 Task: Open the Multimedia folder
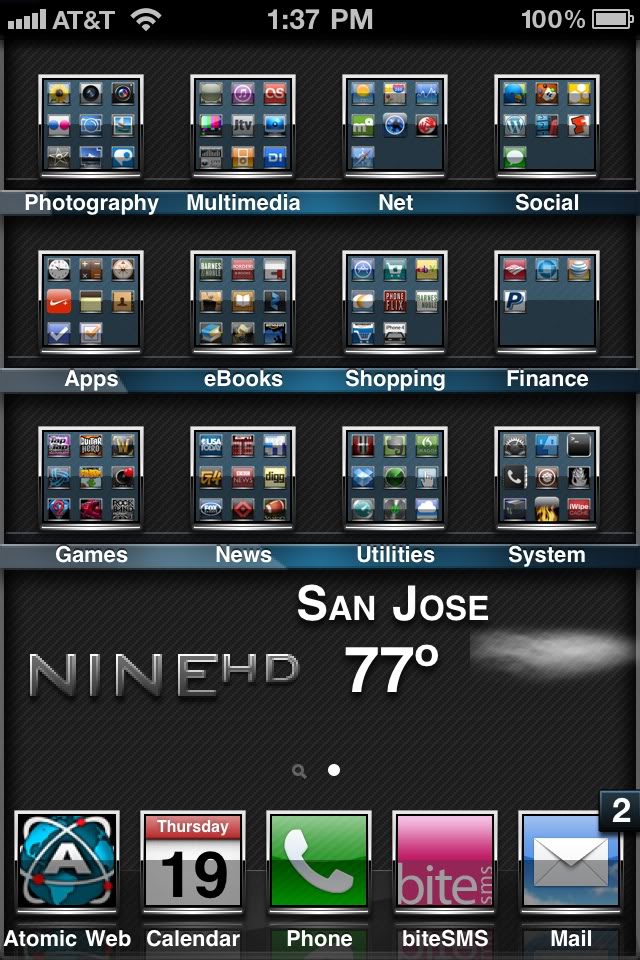click(243, 127)
